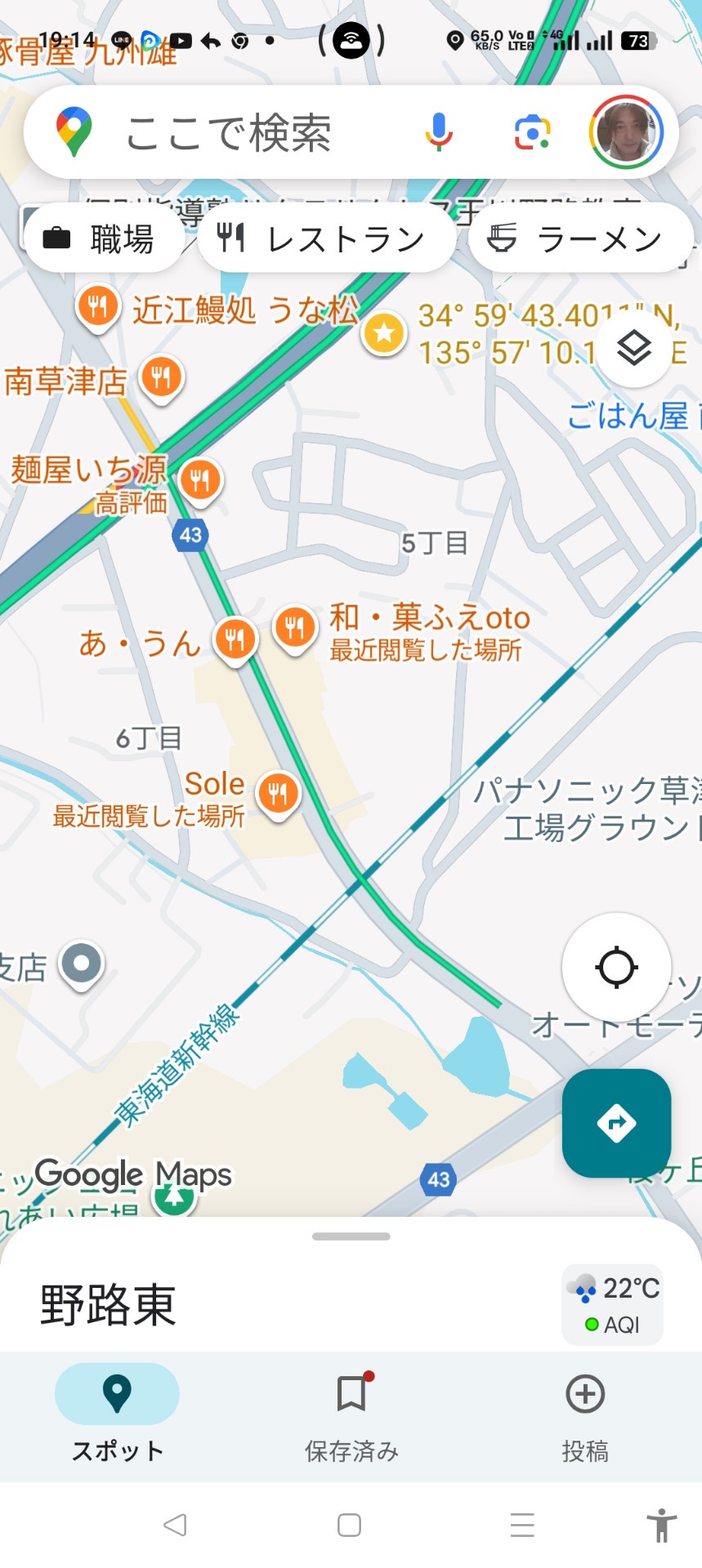
Task: View the Sole restaurant pin
Action: point(278,793)
